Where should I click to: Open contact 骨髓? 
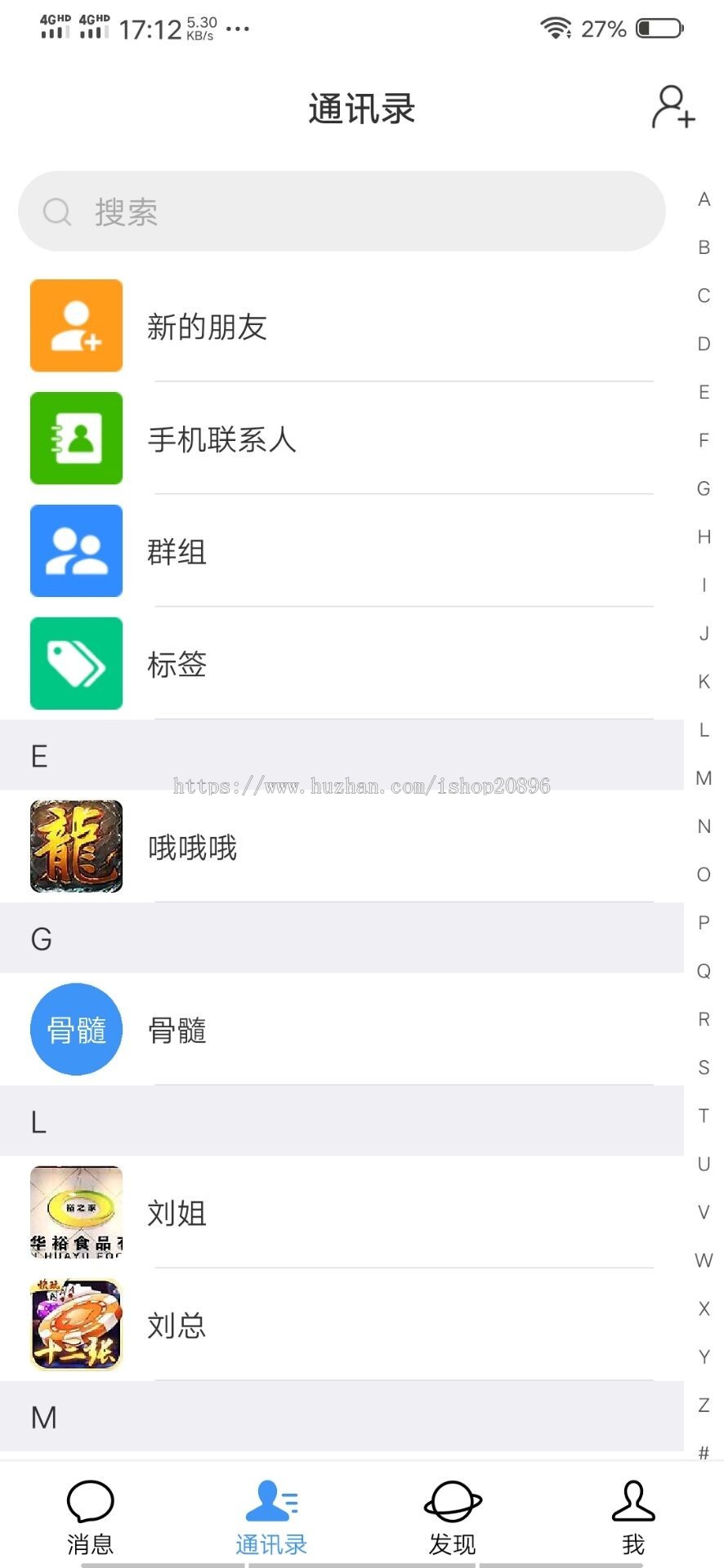342,1030
